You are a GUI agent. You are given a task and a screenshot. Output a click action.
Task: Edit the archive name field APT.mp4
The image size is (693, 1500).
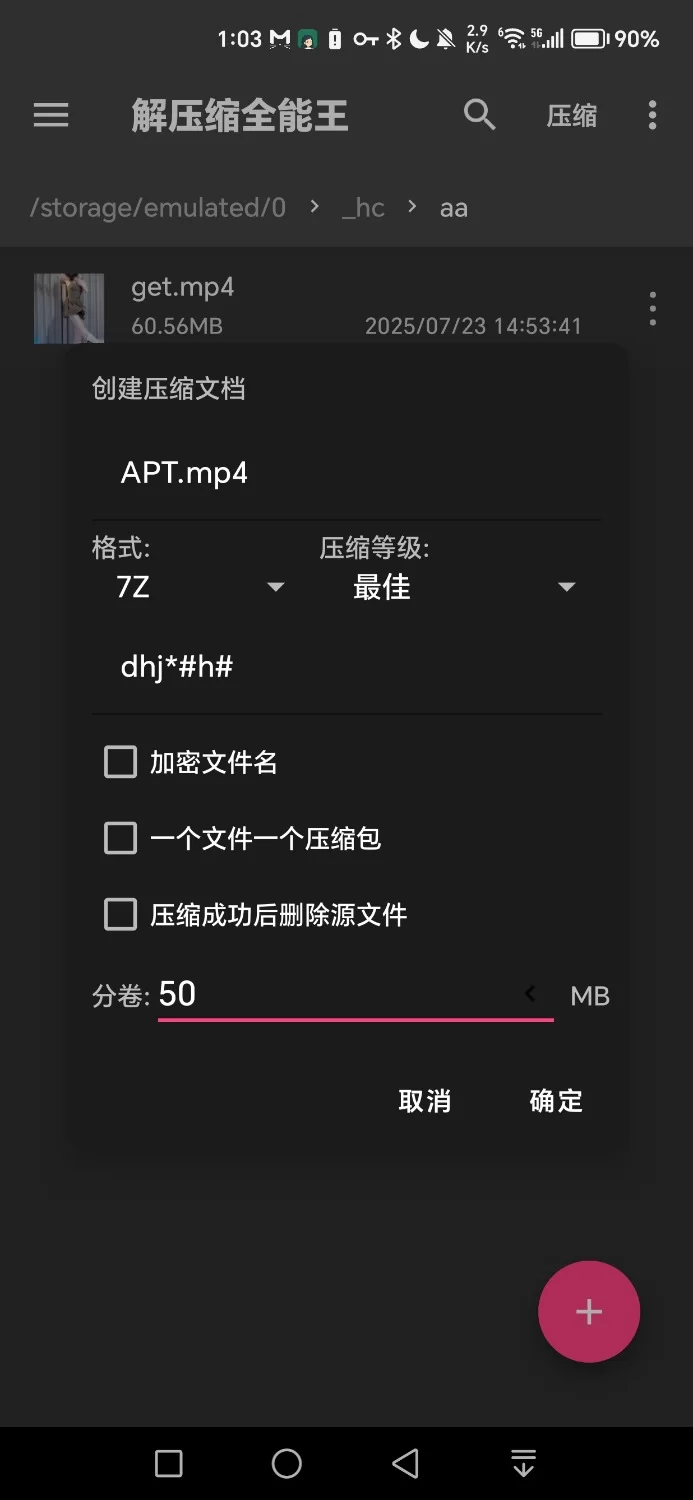click(x=346, y=473)
